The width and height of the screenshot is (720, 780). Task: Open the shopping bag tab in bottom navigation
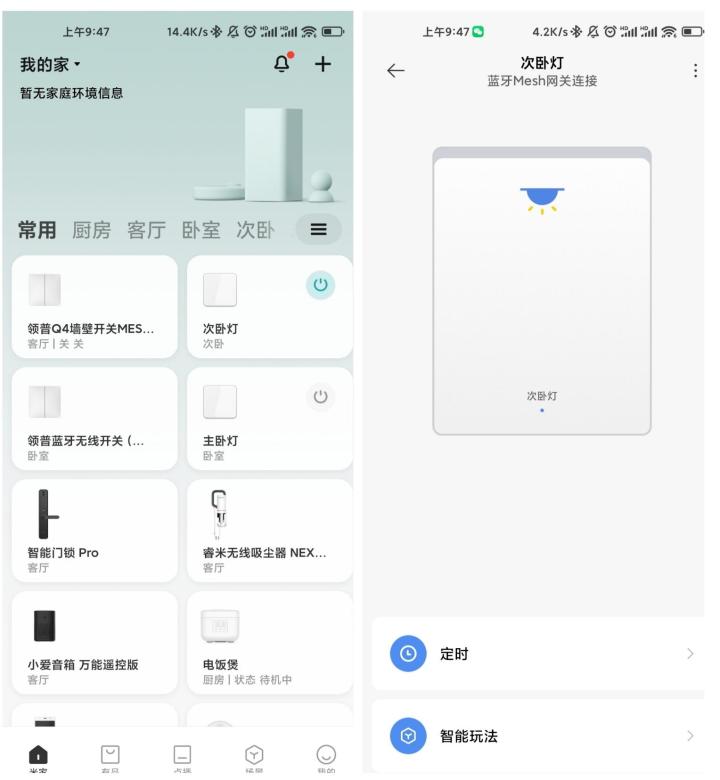coord(110,756)
